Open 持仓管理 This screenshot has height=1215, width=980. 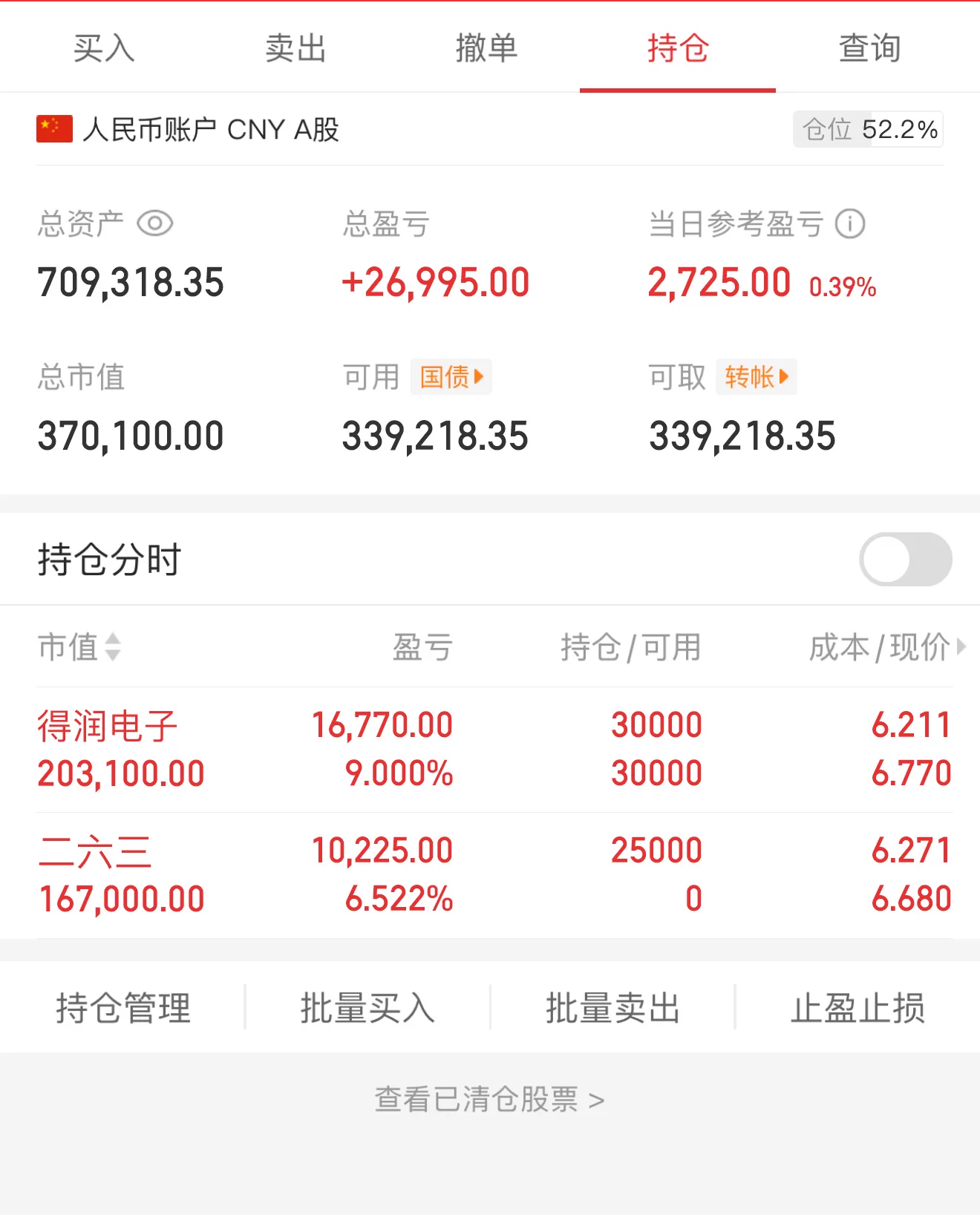(123, 1008)
